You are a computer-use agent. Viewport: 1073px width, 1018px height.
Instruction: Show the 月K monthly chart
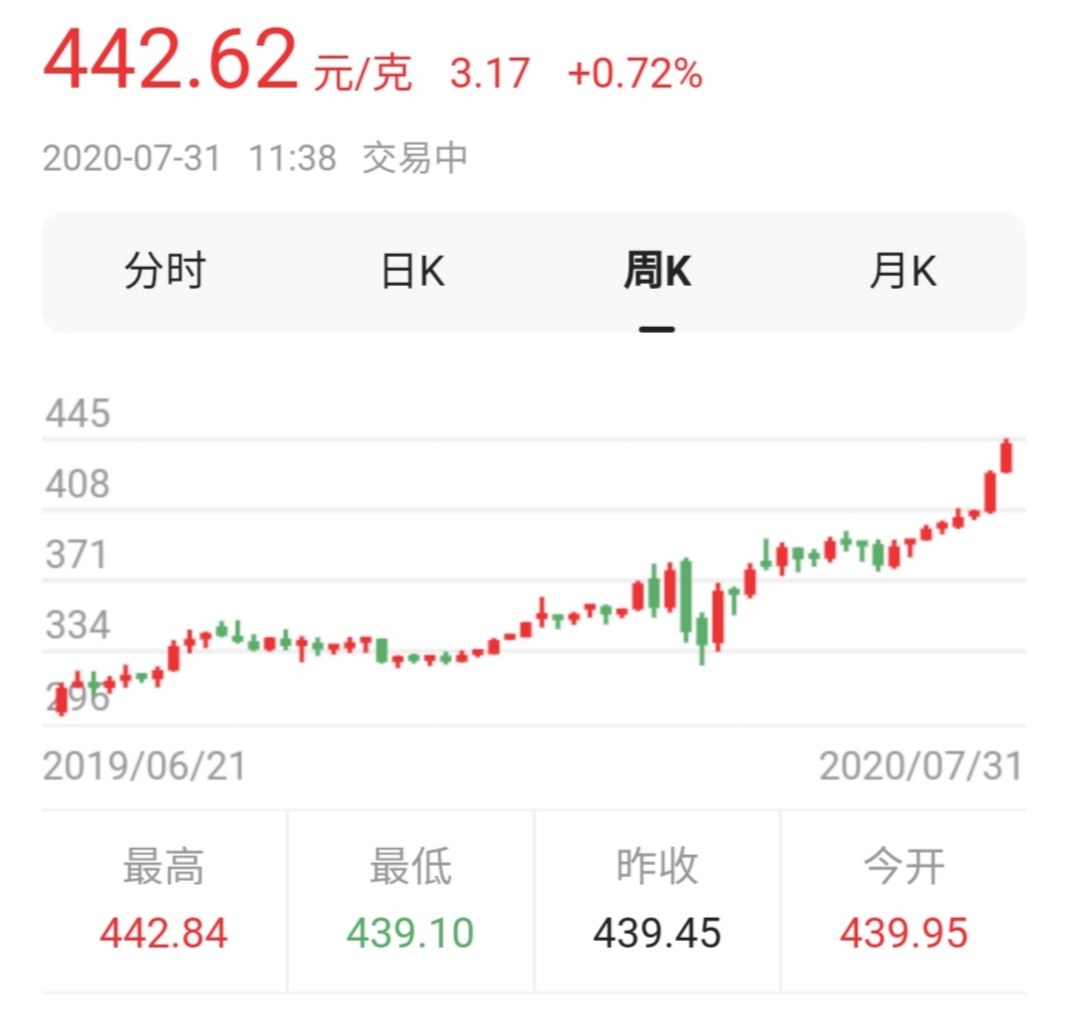[903, 271]
